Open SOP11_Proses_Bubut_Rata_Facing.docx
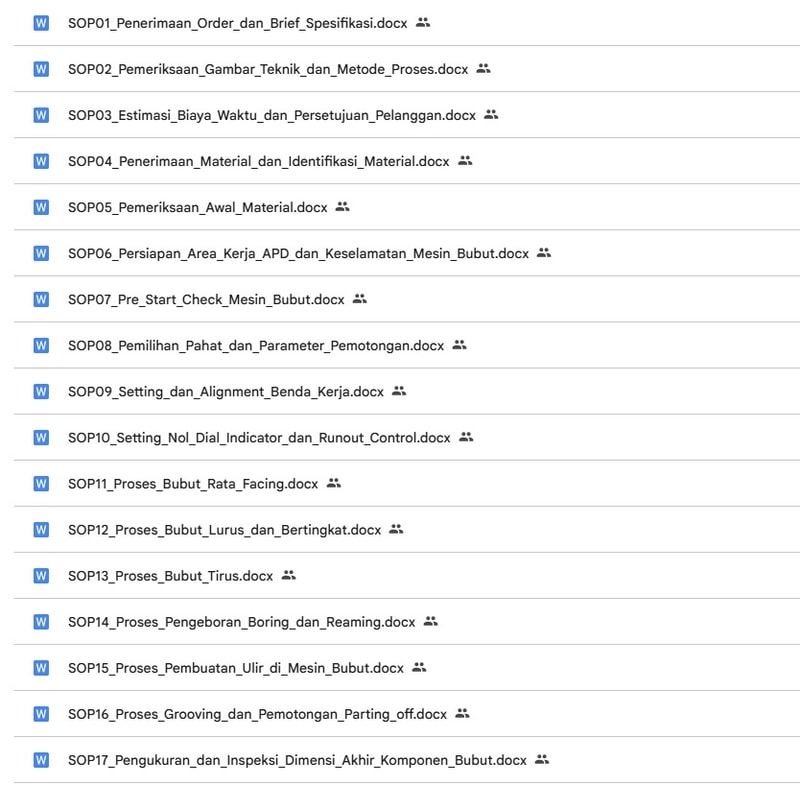The image size is (800, 785). [193, 483]
